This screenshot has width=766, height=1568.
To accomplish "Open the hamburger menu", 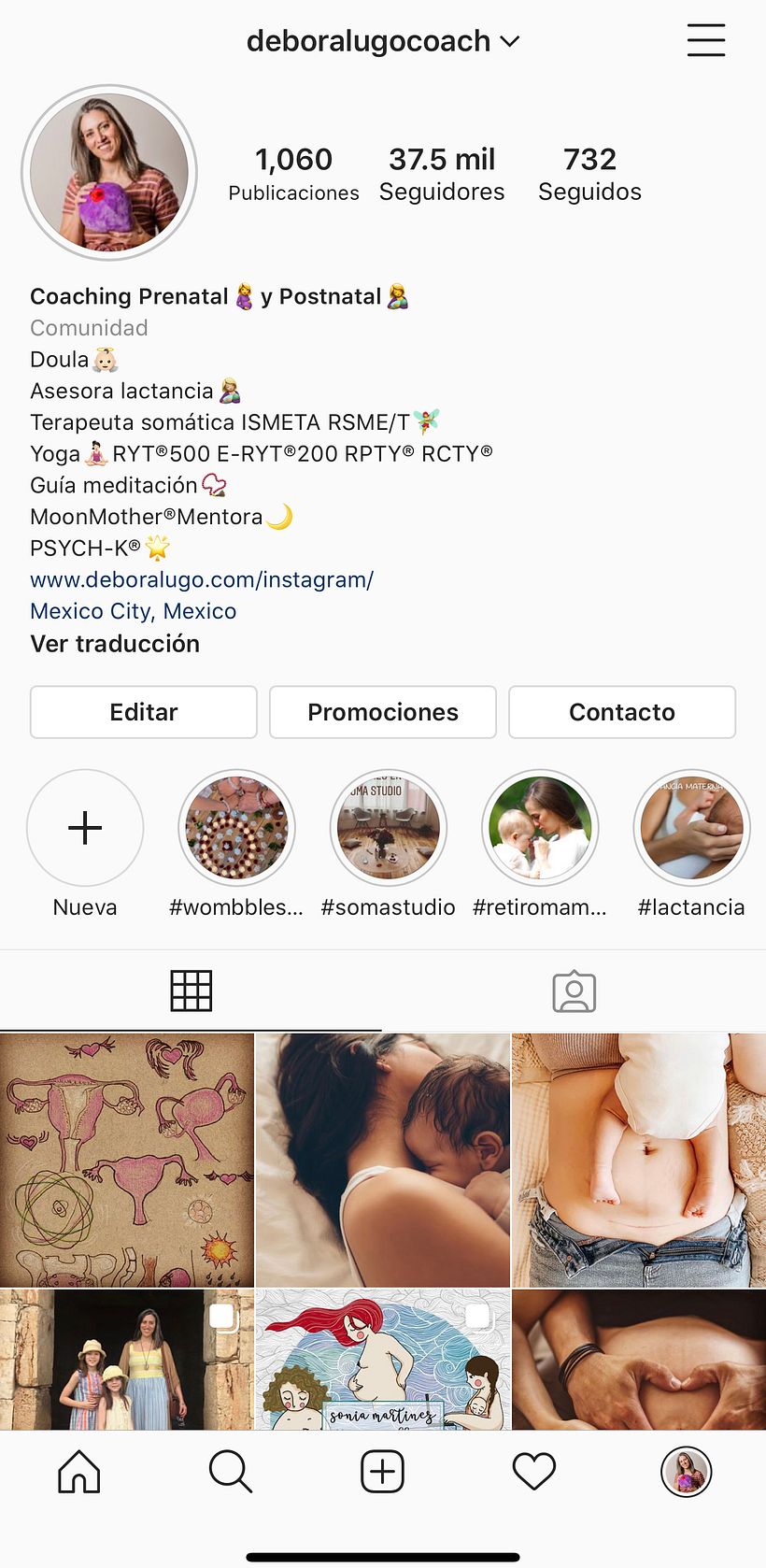I will (x=705, y=41).
